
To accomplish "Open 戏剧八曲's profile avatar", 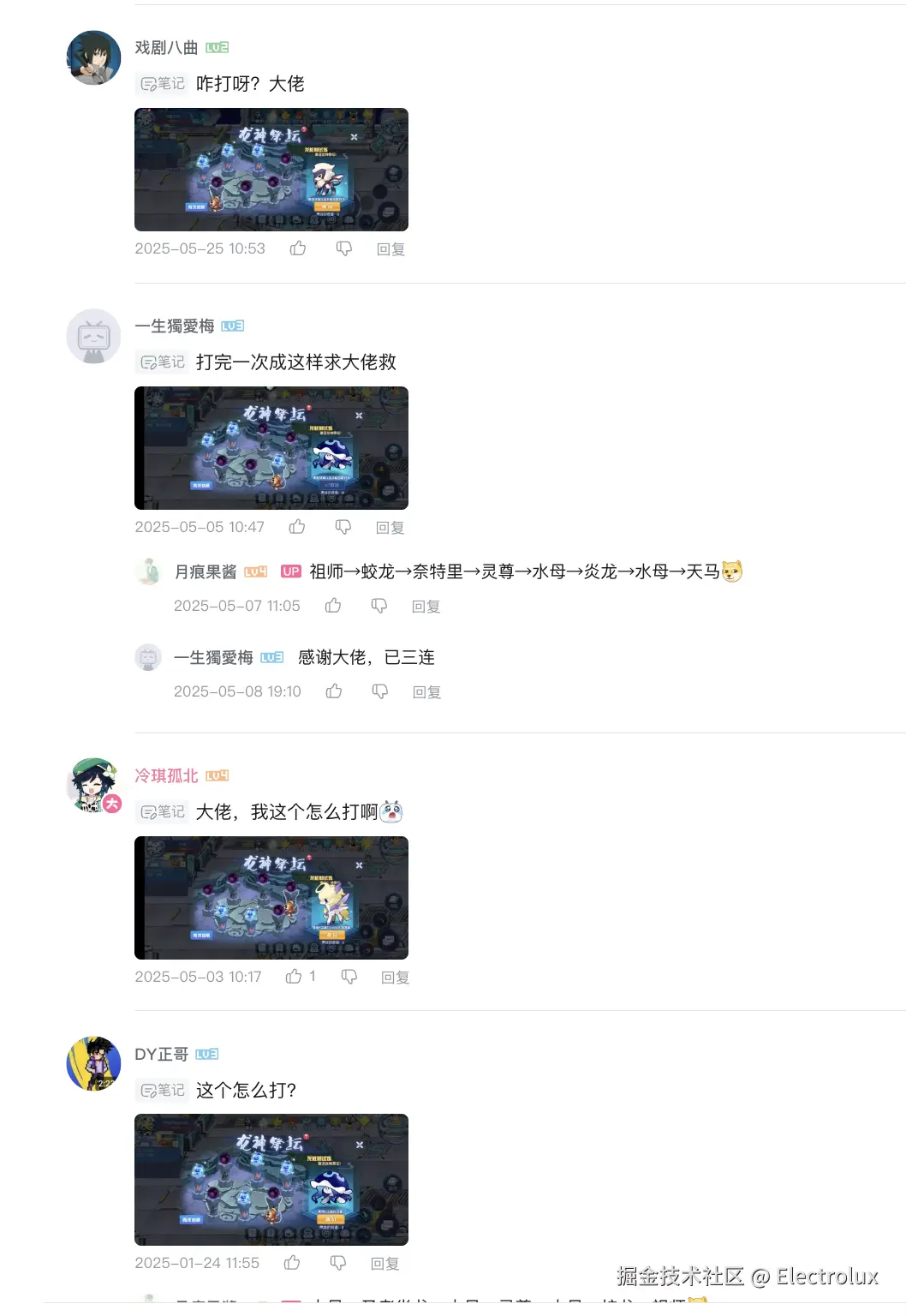I will pyautogui.click(x=93, y=58).
